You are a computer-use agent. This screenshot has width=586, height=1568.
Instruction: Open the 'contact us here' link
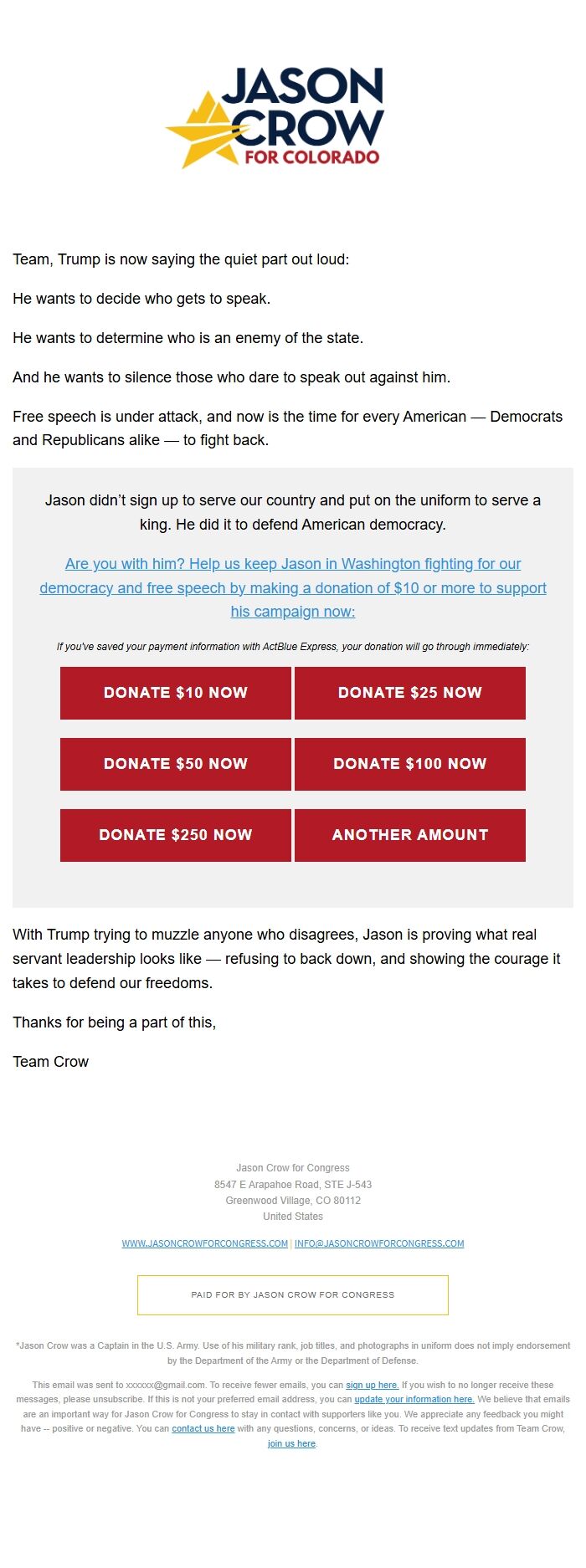tap(203, 1428)
